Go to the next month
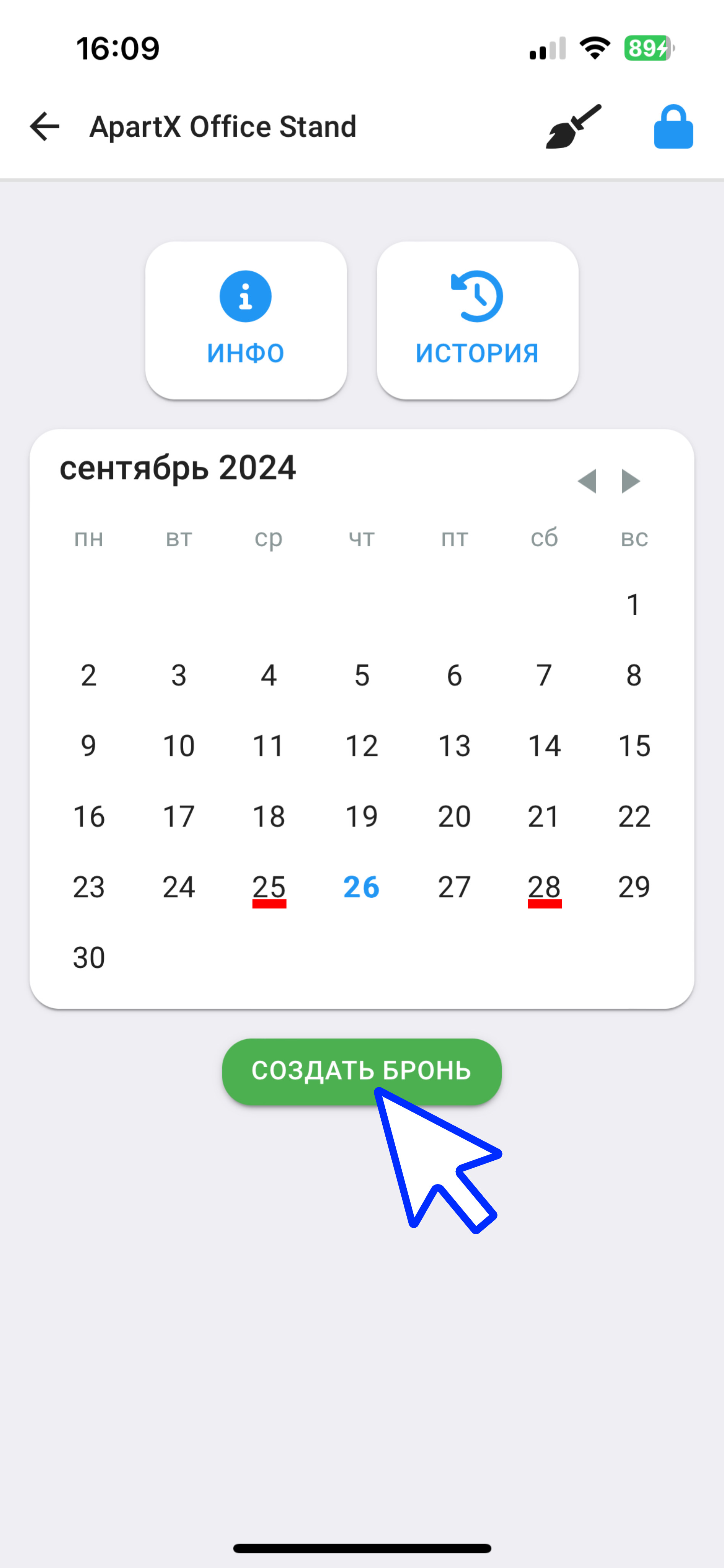 [x=631, y=481]
